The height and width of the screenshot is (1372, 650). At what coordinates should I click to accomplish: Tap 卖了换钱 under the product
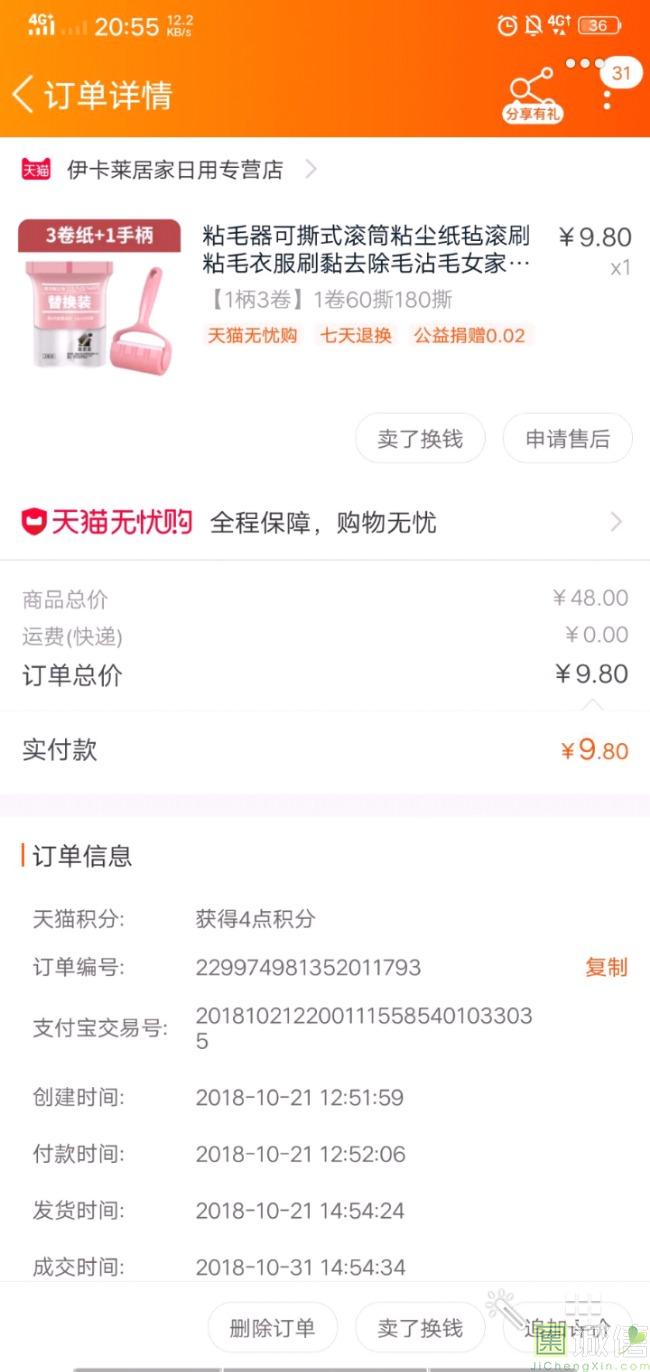420,439
